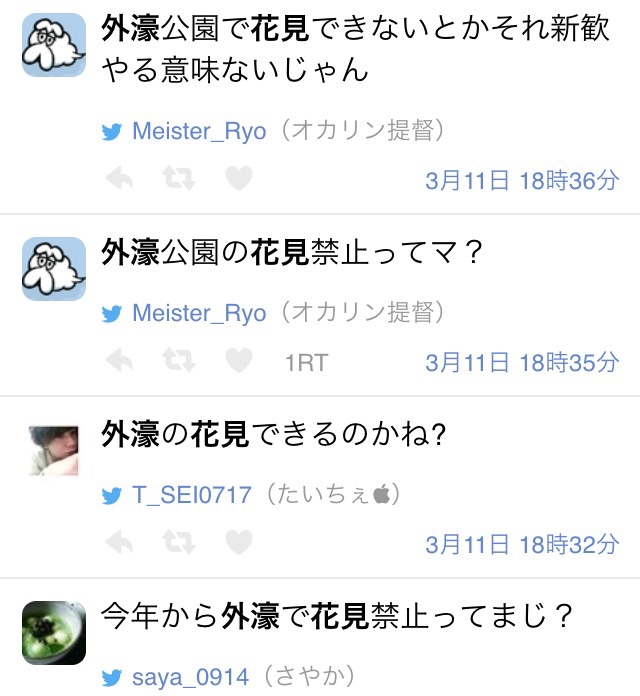Image resolution: width=640 pixels, height=696 pixels.
Task: Open the 3月11日 18時35分 timestamp link
Action: [x=522, y=362]
